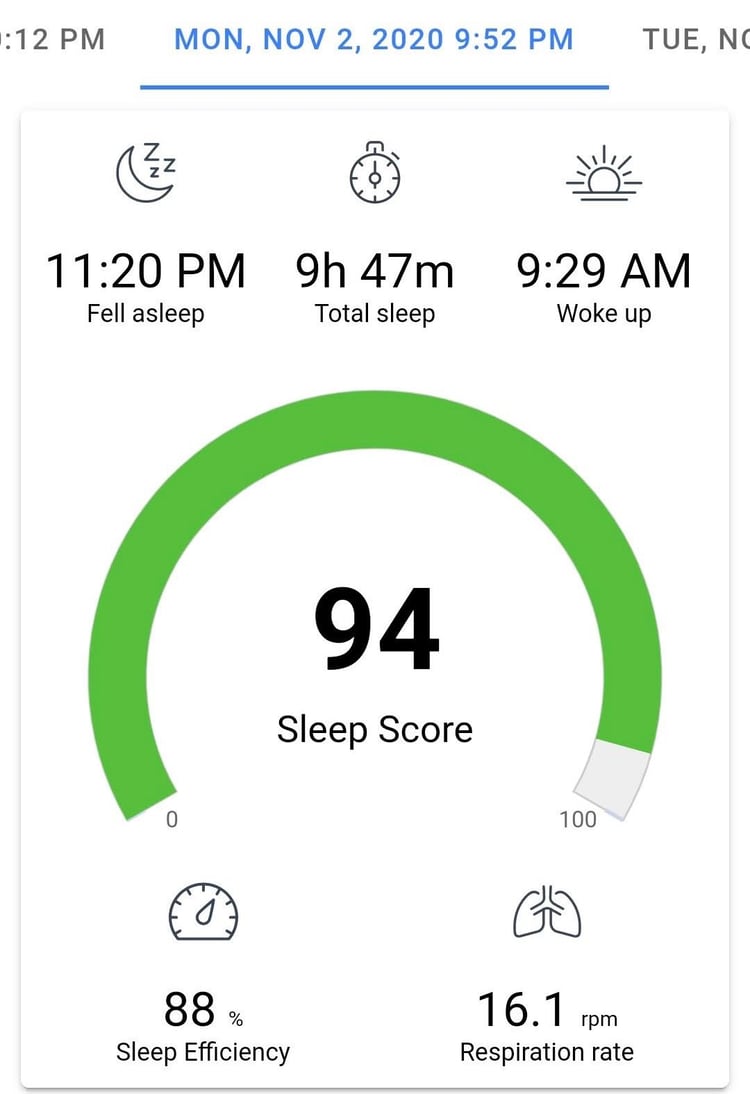
Task: Click the 0 label on the gauge
Action: point(170,819)
